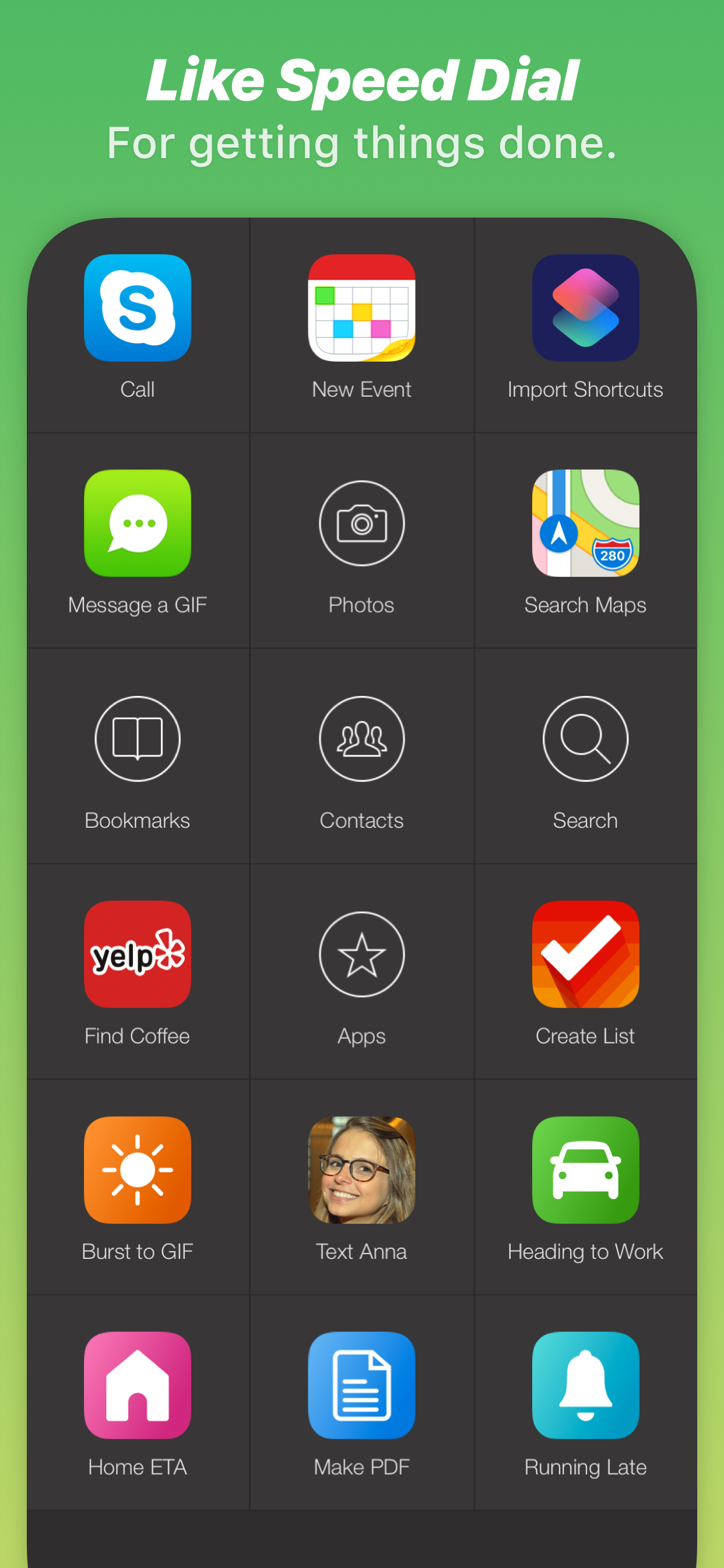Run Find Coffee via the Yelp icon

pyautogui.click(x=138, y=954)
